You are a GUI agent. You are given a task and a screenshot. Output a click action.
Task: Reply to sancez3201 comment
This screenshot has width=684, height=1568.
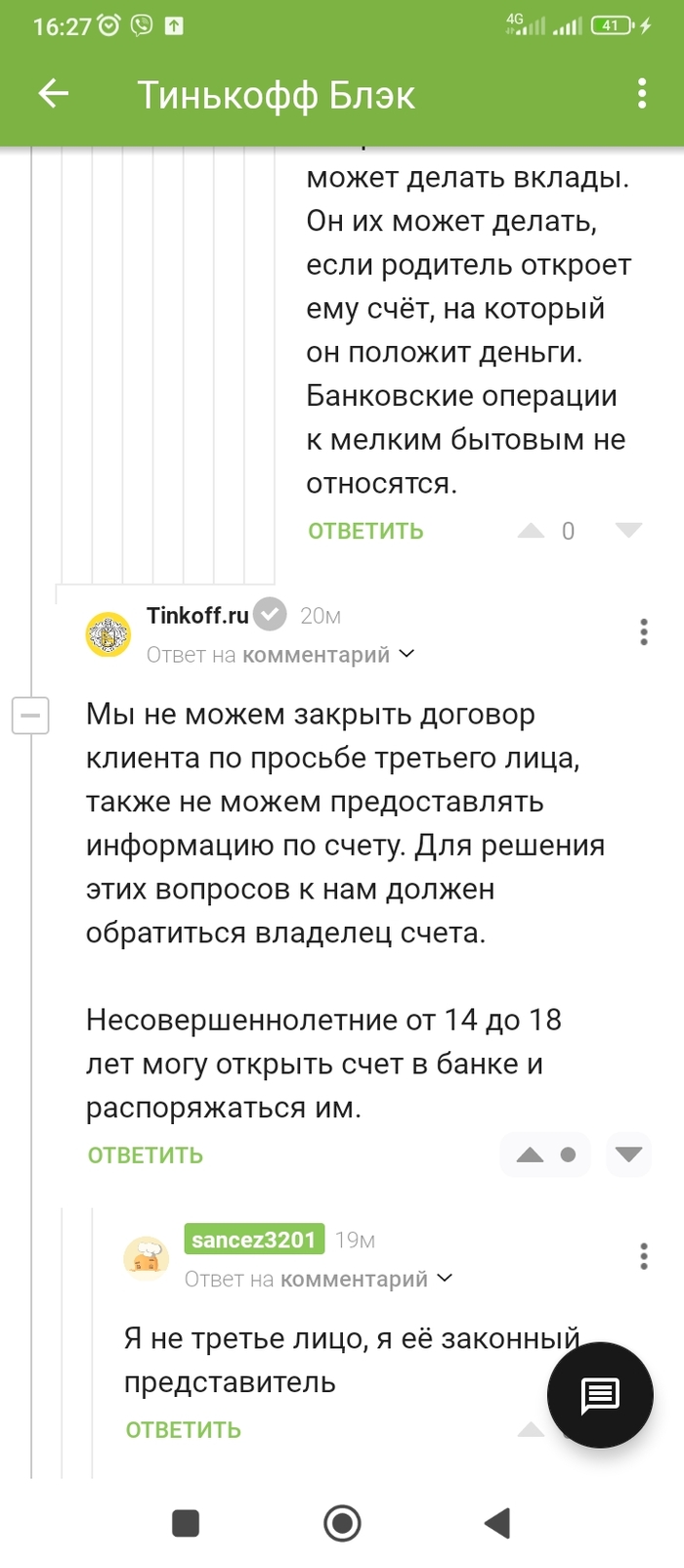[x=183, y=1430]
